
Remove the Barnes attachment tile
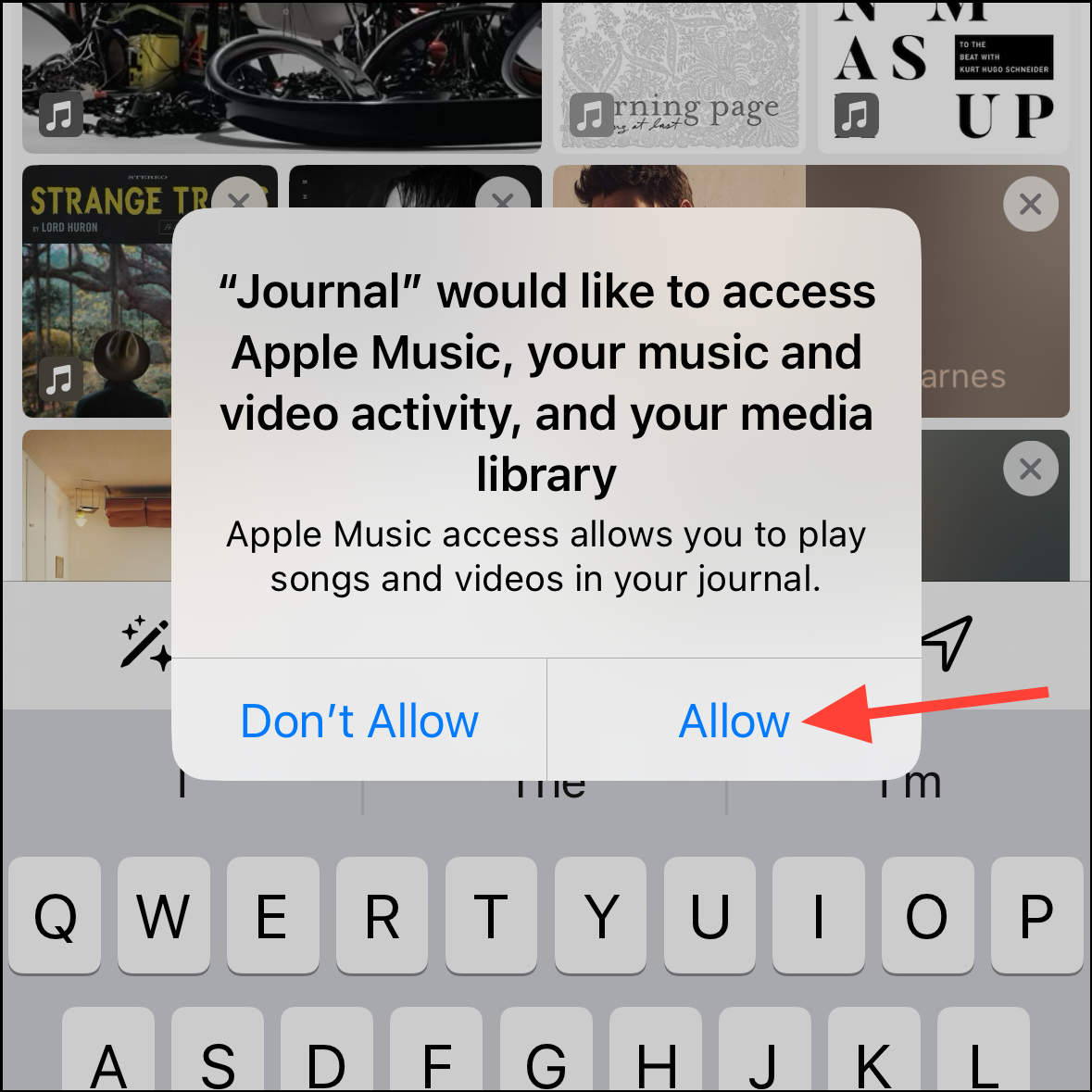coord(1030,205)
